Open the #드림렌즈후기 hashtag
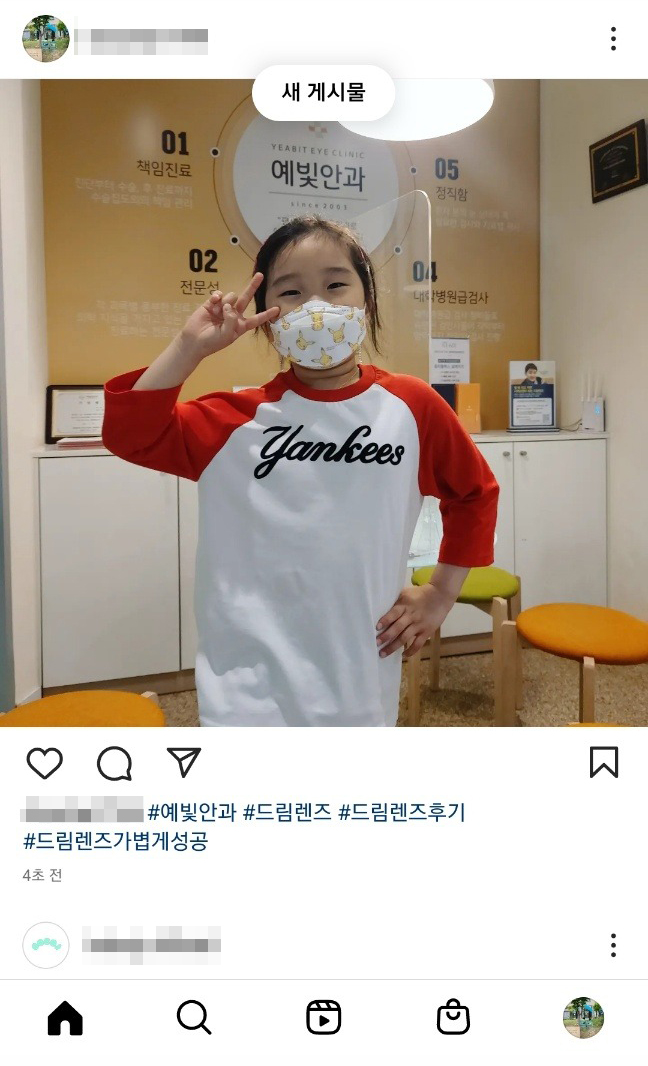The image size is (648, 1066). (401, 812)
